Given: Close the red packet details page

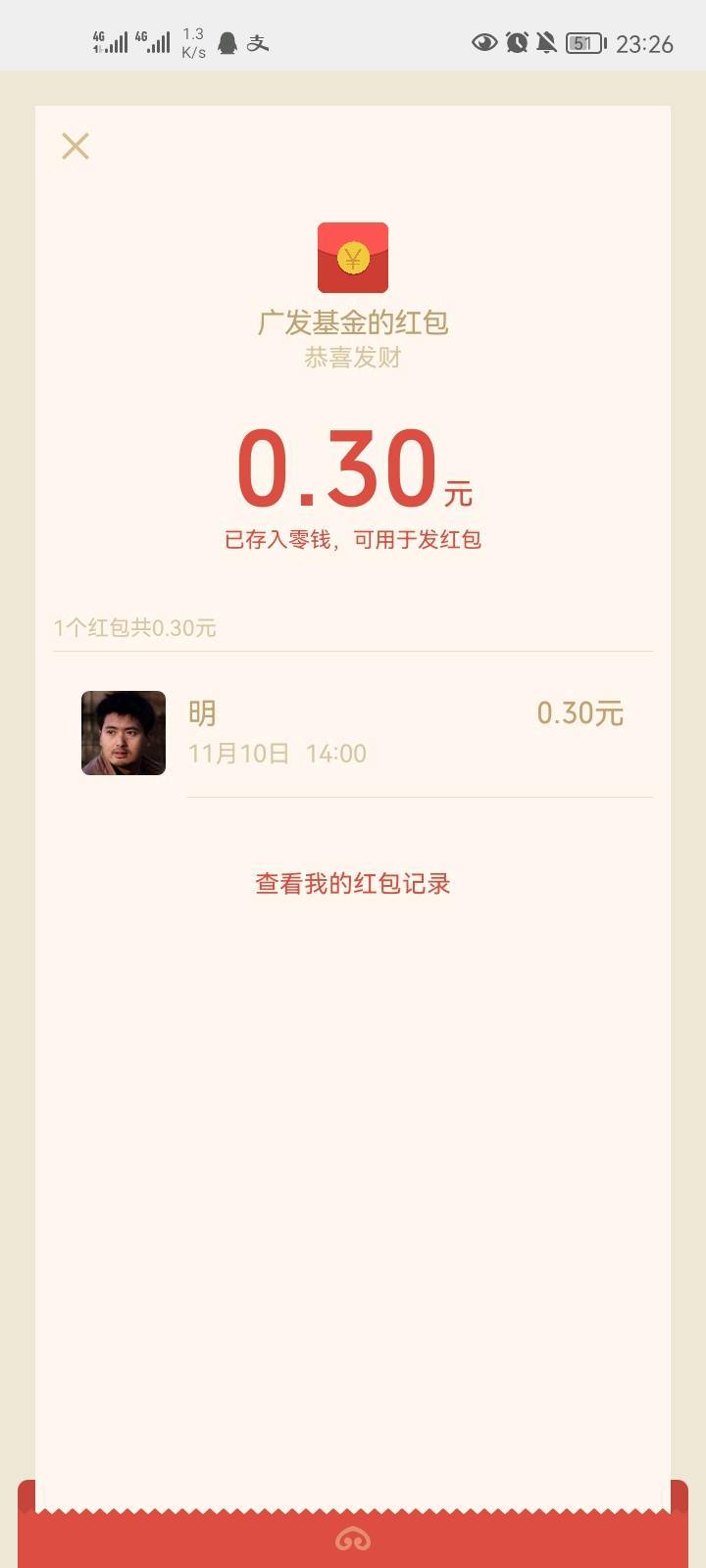Looking at the screenshot, I should pyautogui.click(x=76, y=146).
